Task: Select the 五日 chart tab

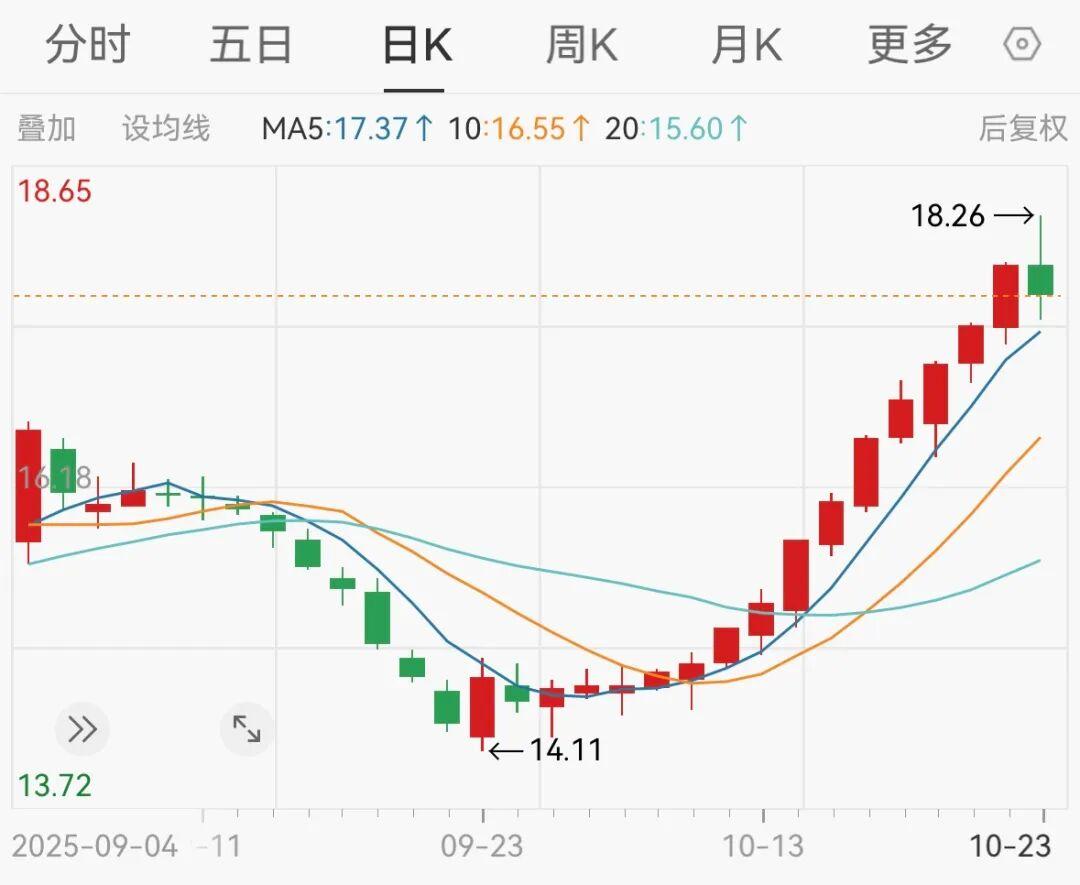Action: (251, 45)
